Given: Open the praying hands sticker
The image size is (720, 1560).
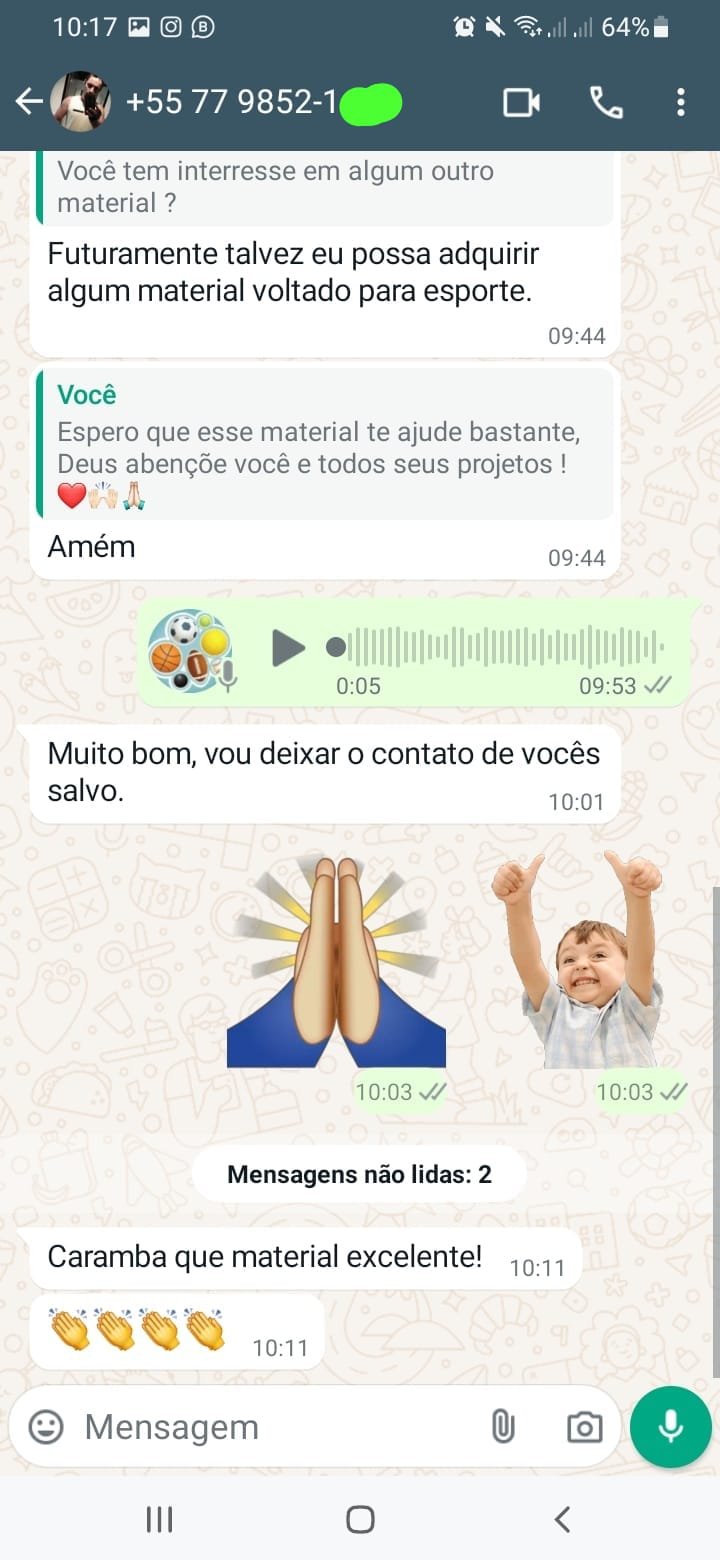Looking at the screenshot, I should [x=336, y=961].
